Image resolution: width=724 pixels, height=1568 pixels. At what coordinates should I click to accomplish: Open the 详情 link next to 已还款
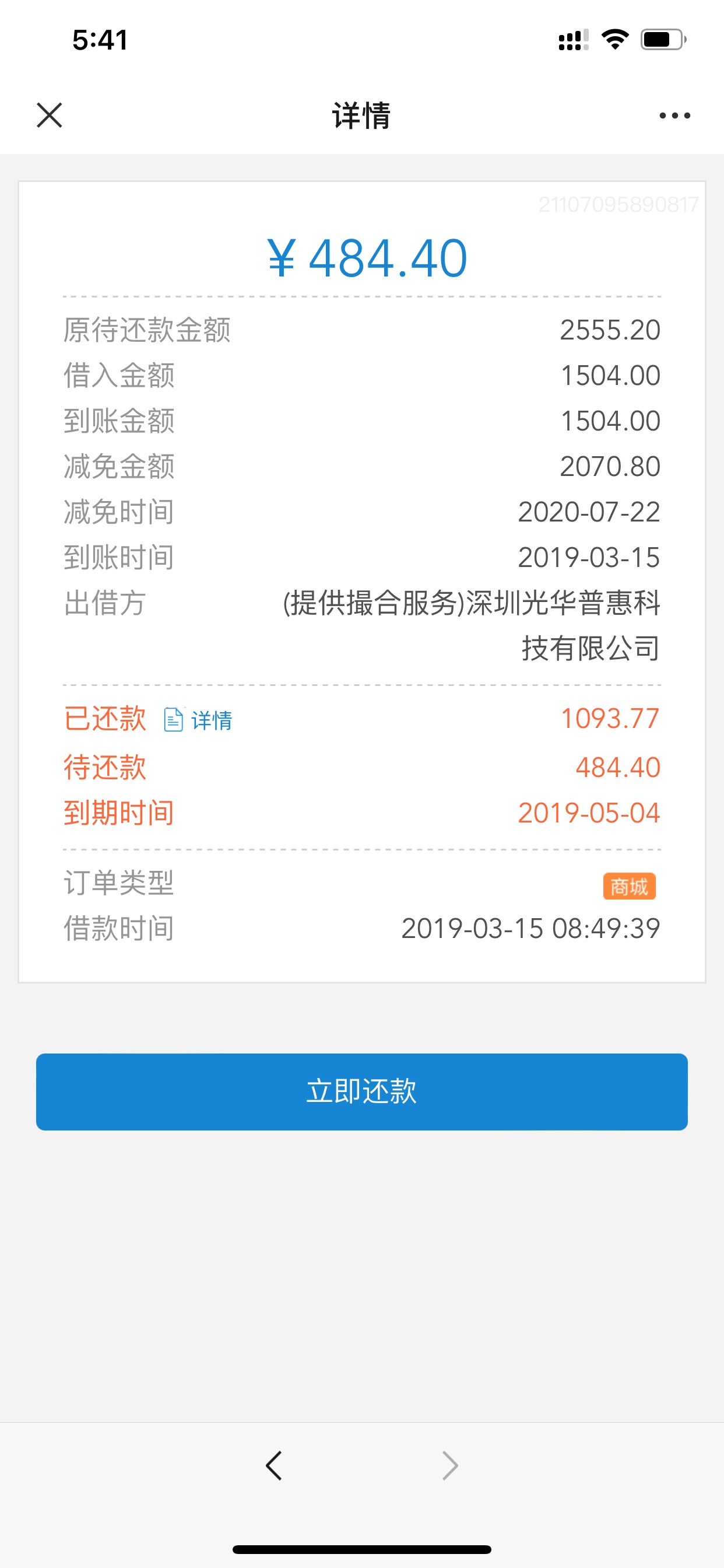click(198, 720)
